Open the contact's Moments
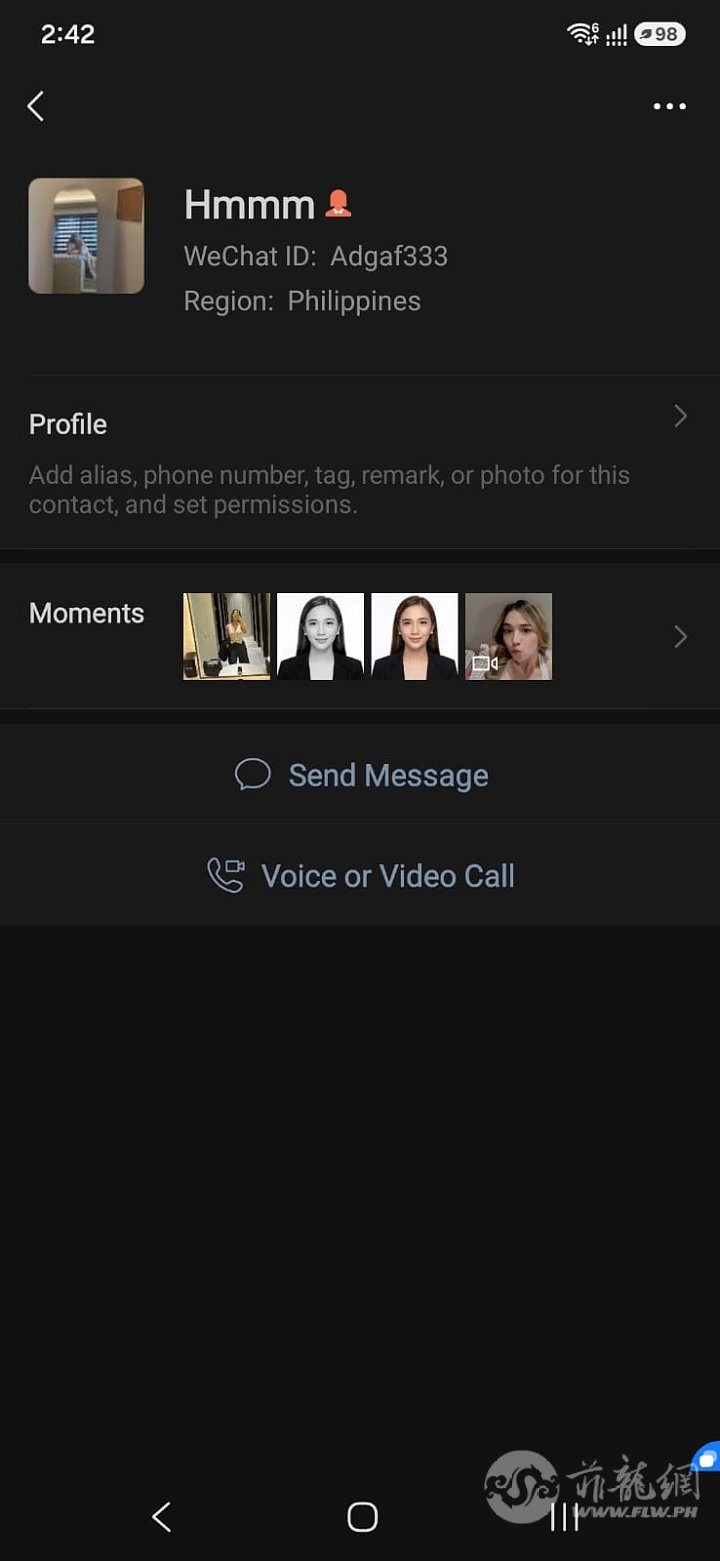Image resolution: width=720 pixels, height=1561 pixels. click(x=360, y=637)
